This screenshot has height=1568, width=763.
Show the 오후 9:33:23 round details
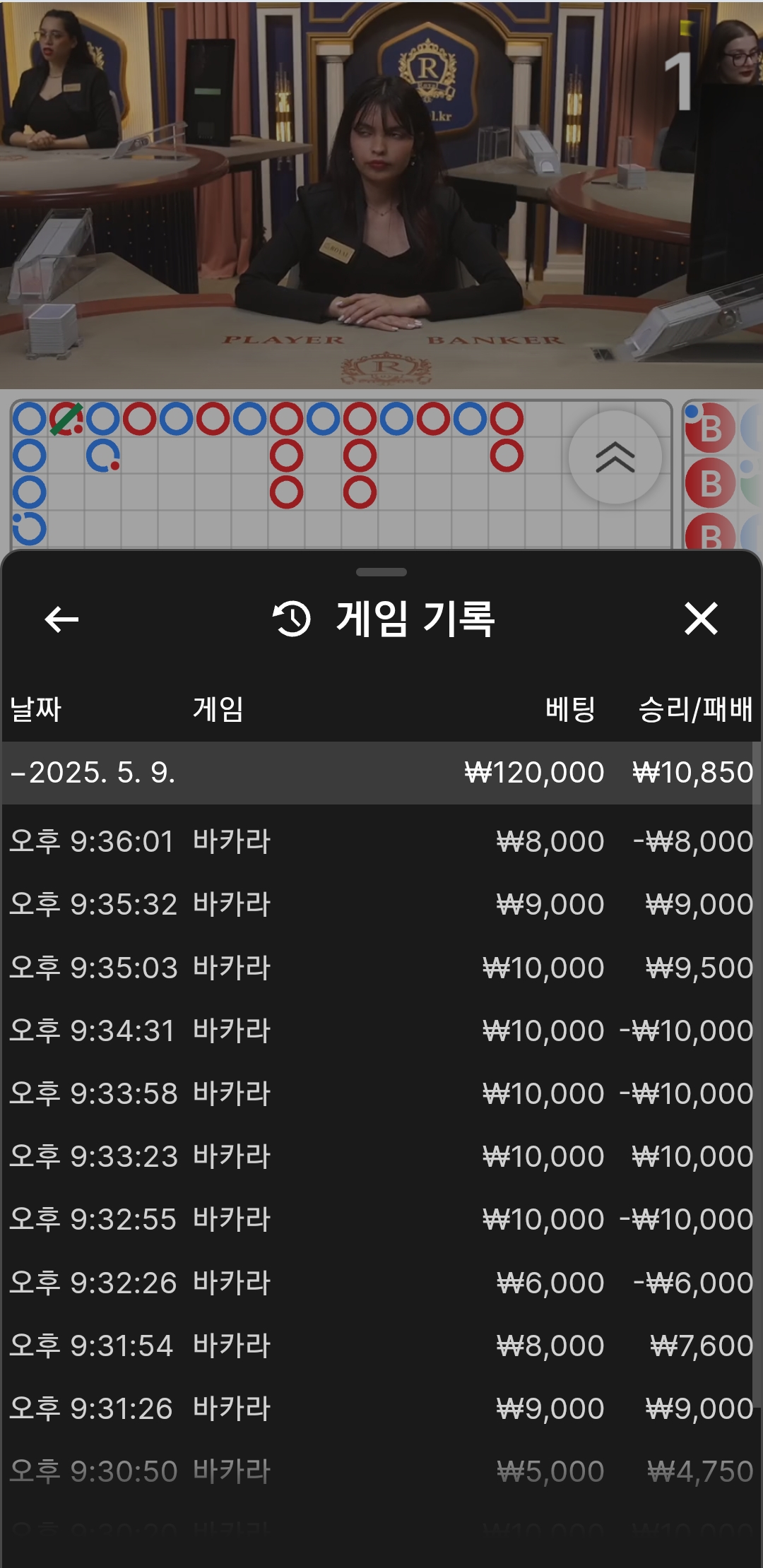coord(381,1156)
